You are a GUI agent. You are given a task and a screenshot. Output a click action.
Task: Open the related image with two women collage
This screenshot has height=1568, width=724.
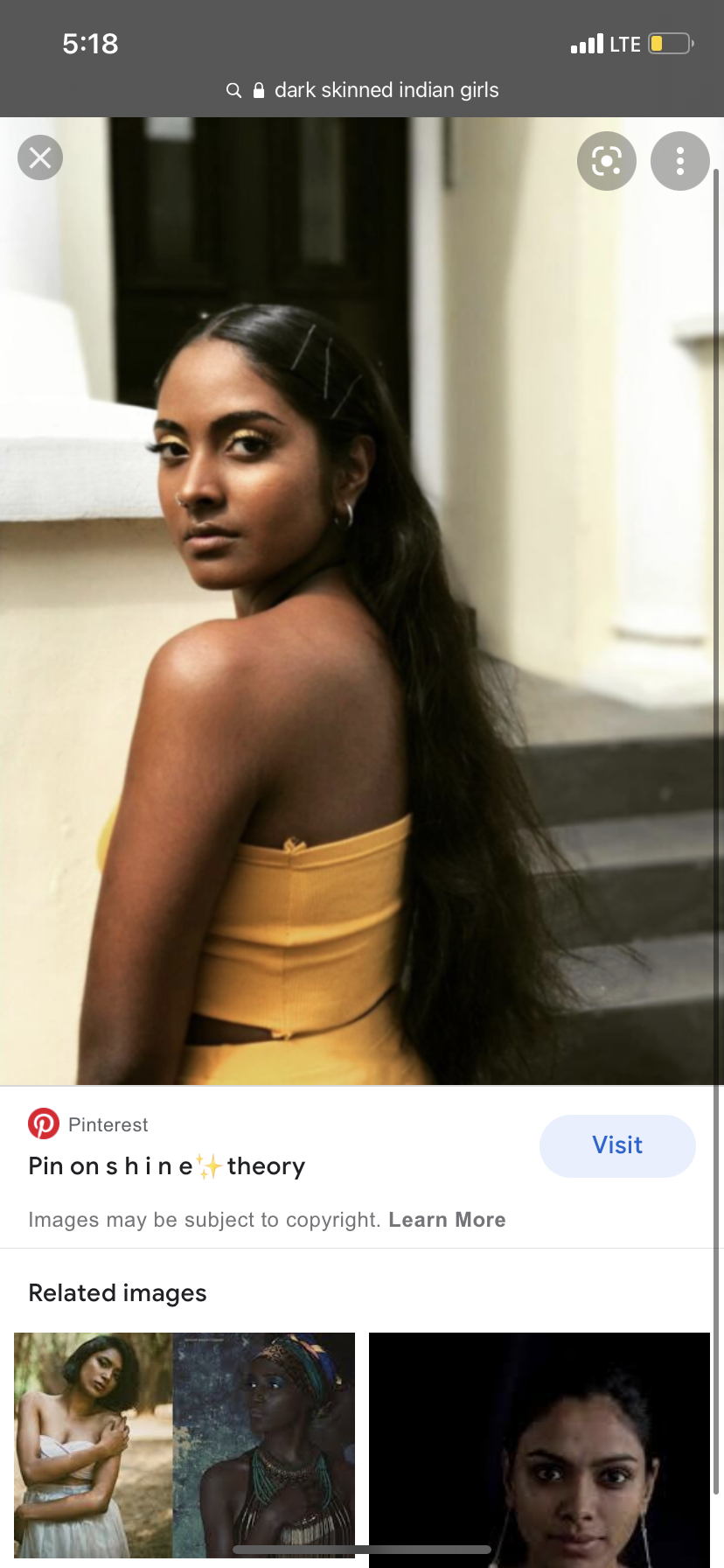tap(184, 1444)
